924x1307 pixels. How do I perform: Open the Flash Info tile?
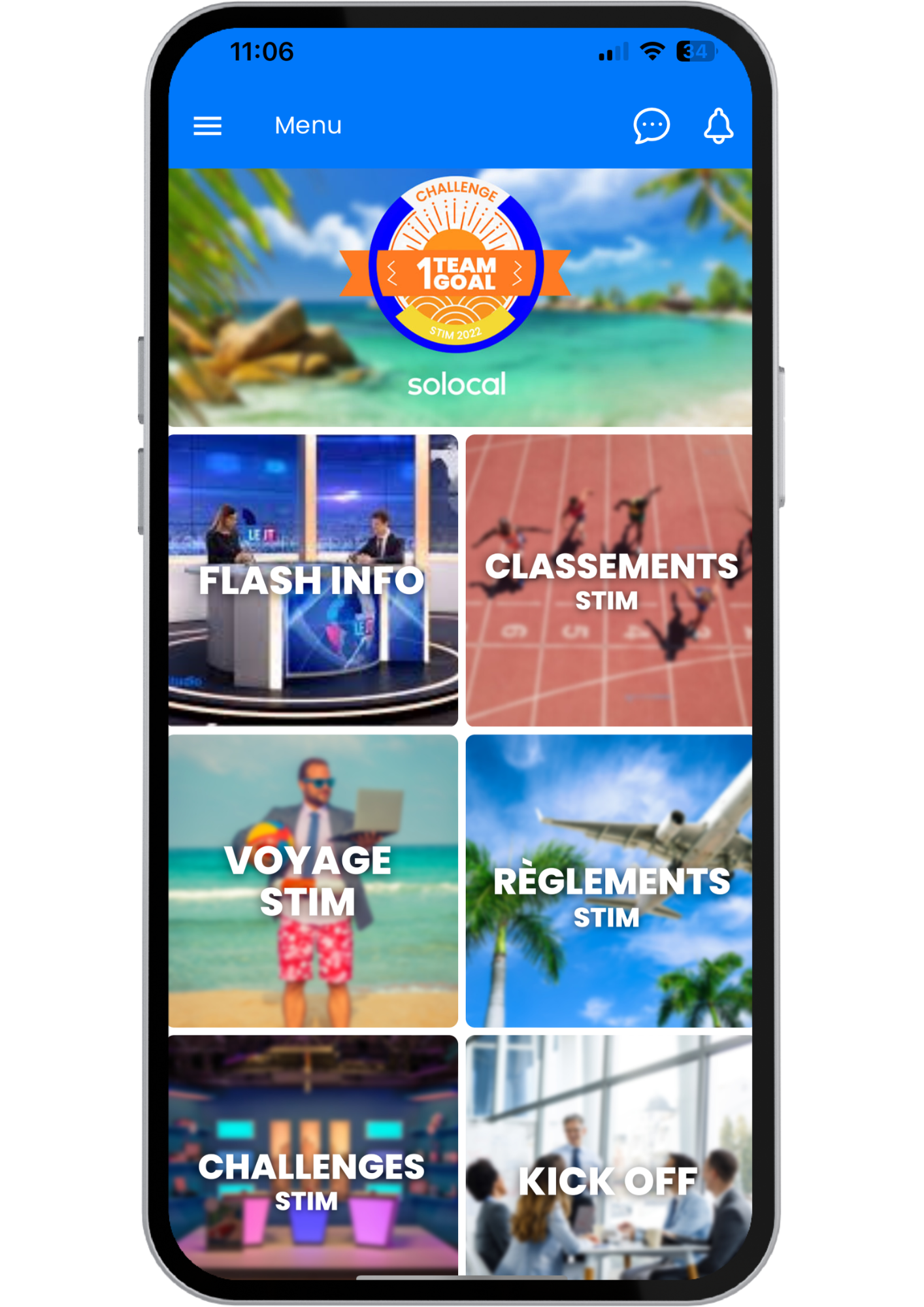coord(313,580)
